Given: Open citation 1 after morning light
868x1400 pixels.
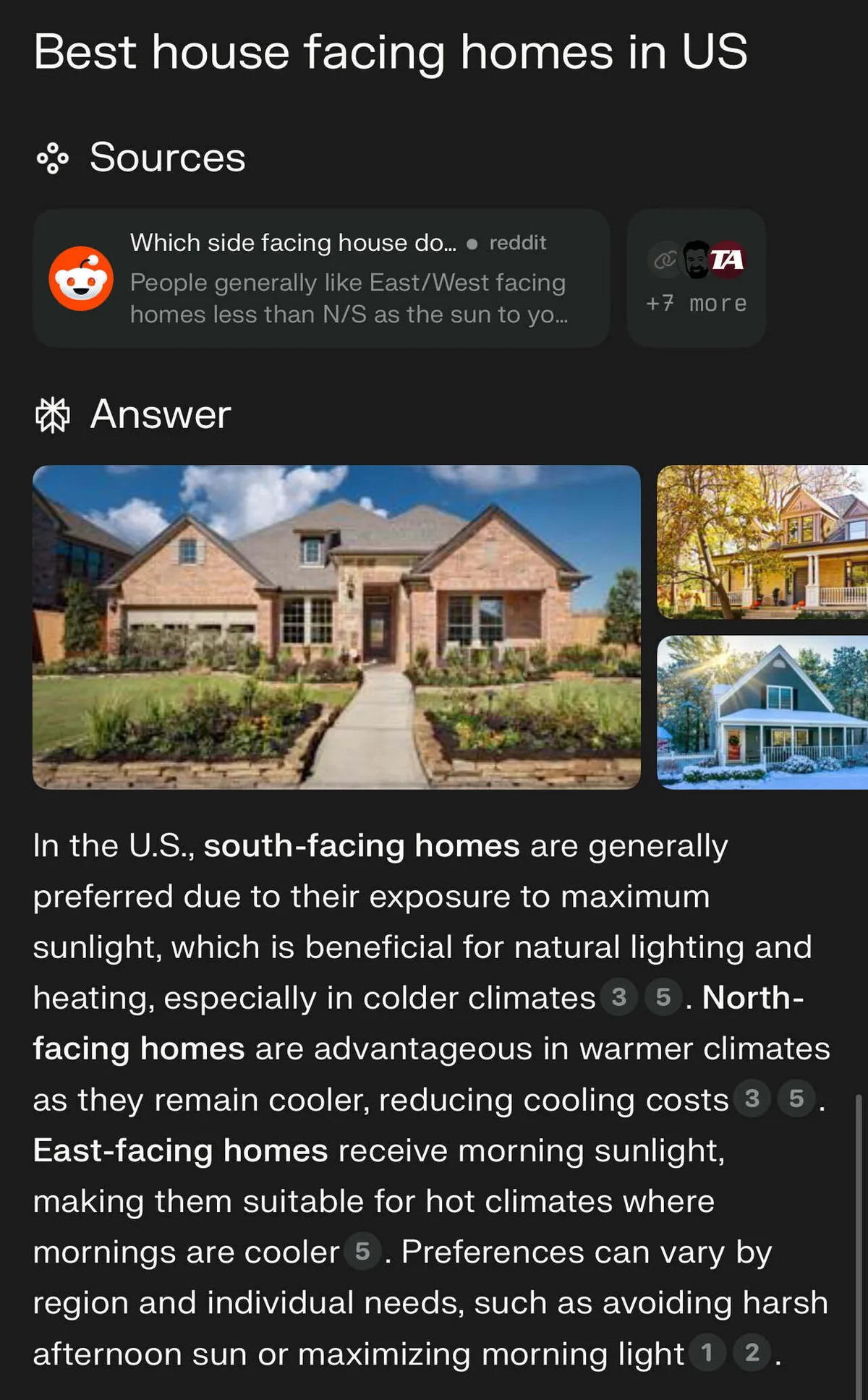Looking at the screenshot, I should [x=707, y=1352].
